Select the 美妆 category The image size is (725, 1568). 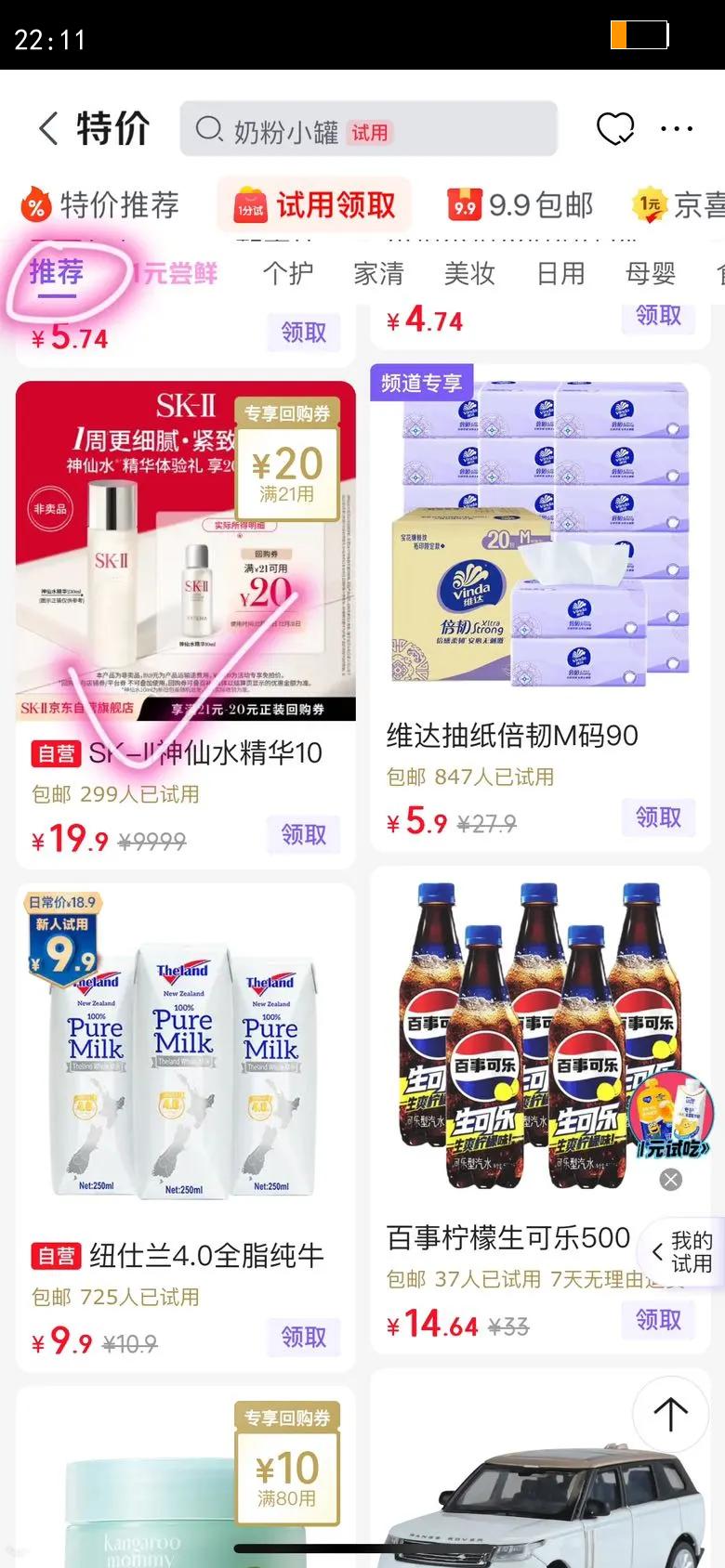coord(469,273)
